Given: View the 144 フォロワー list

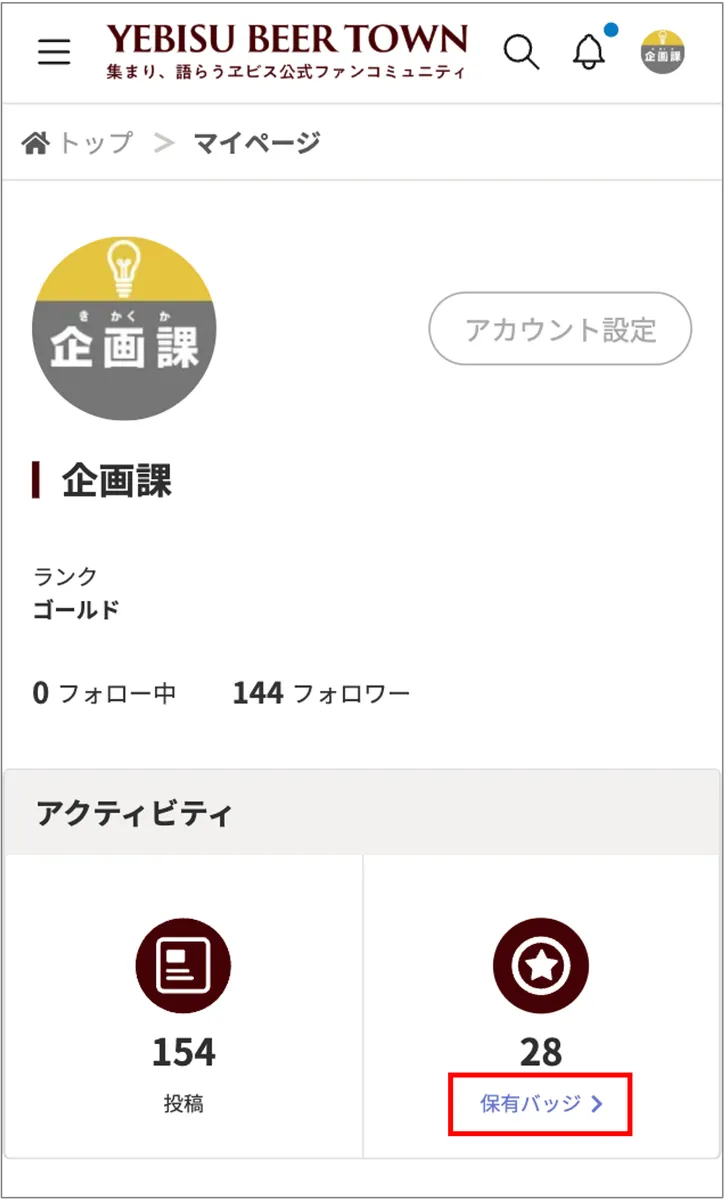Looking at the screenshot, I should click(321, 692).
